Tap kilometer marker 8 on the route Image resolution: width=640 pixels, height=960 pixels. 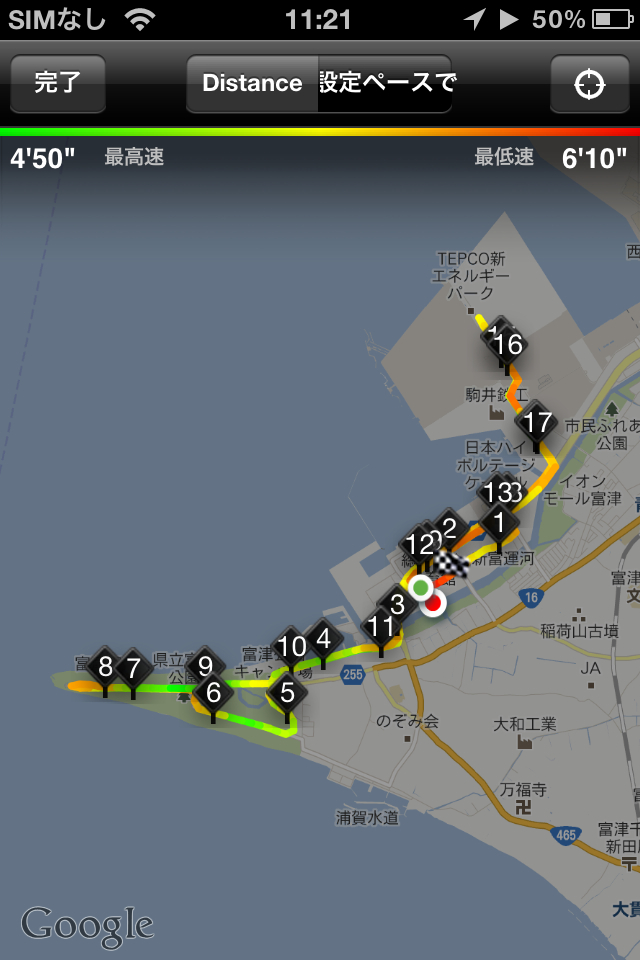(104, 666)
